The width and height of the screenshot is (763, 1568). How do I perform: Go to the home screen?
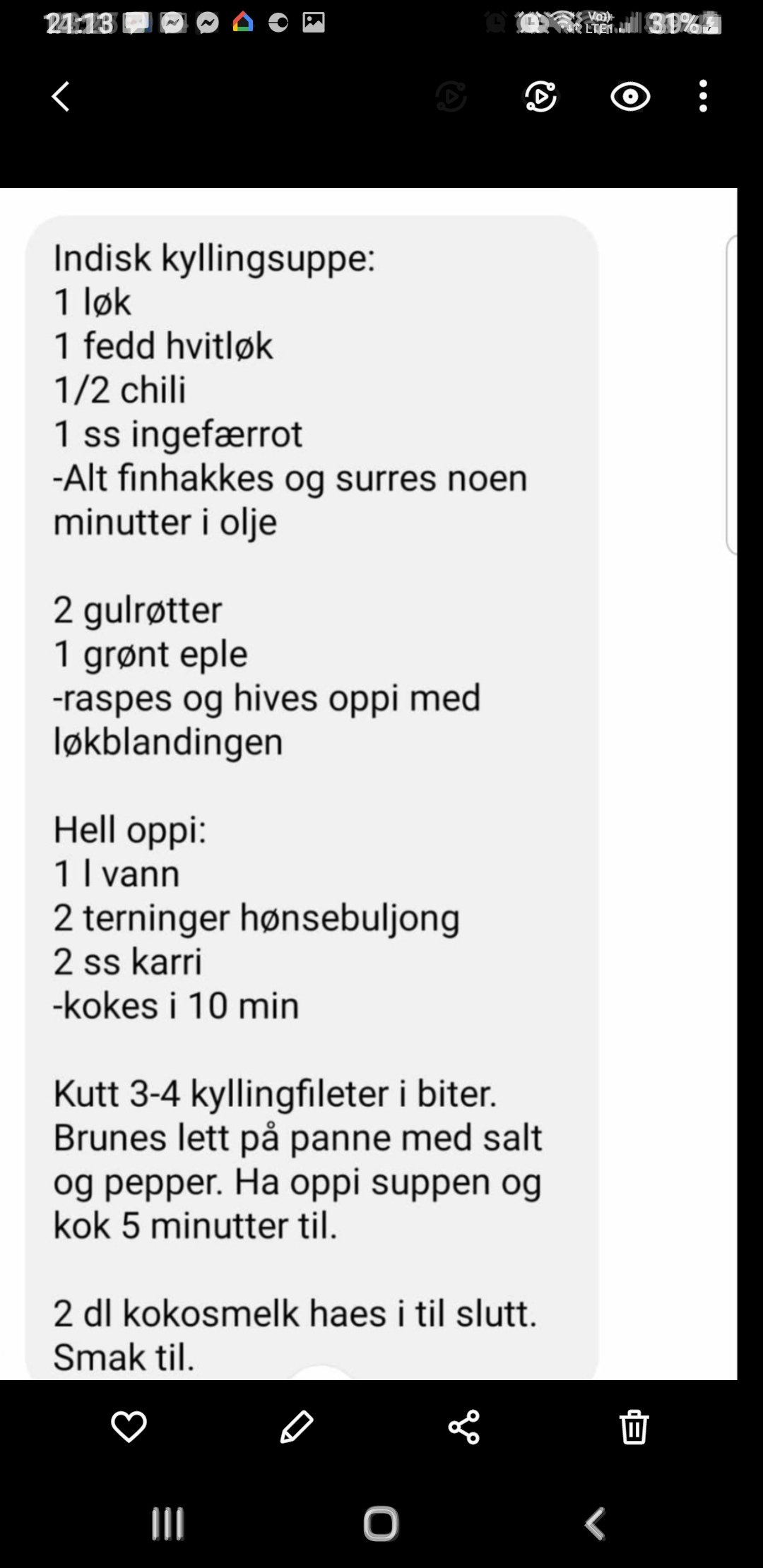[381, 1524]
